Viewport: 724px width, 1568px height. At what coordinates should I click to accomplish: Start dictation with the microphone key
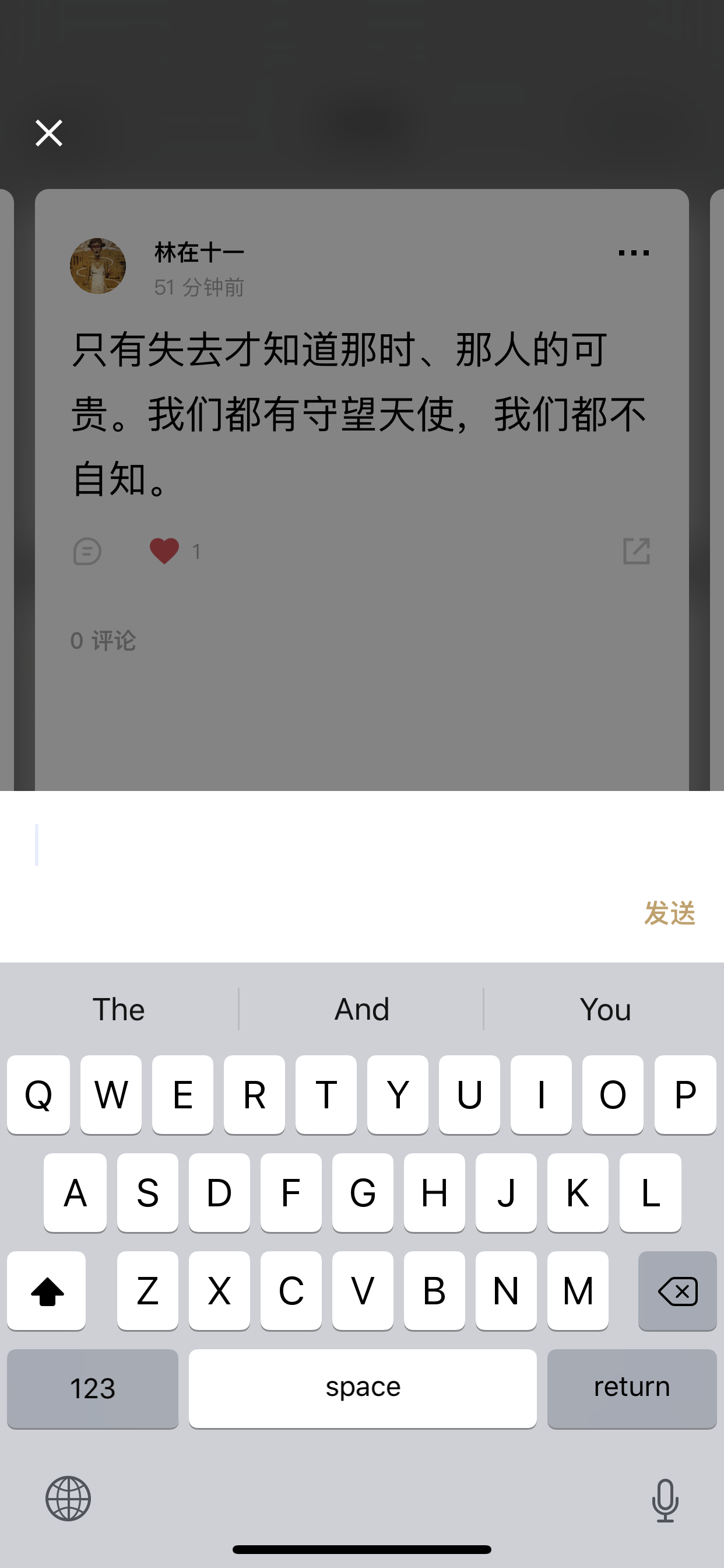[x=665, y=1500]
